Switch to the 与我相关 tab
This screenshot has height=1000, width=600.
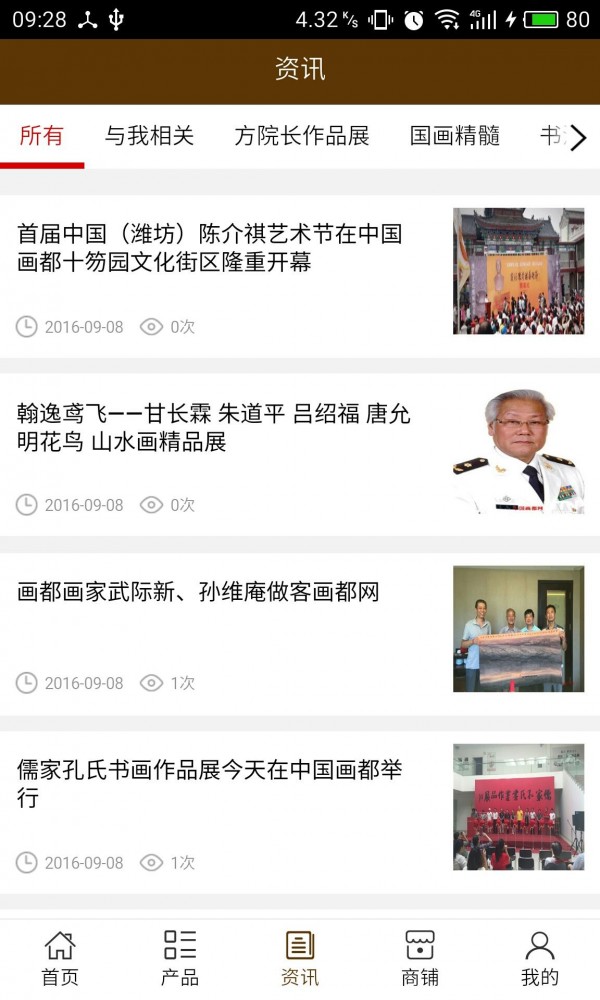point(149,136)
